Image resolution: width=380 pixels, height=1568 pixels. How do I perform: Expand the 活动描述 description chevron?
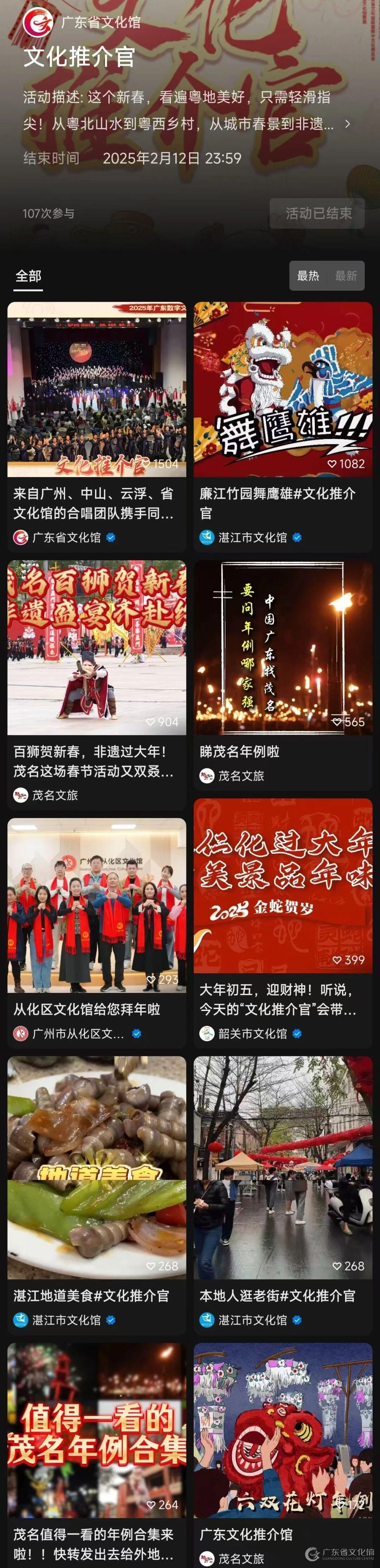coord(347,124)
